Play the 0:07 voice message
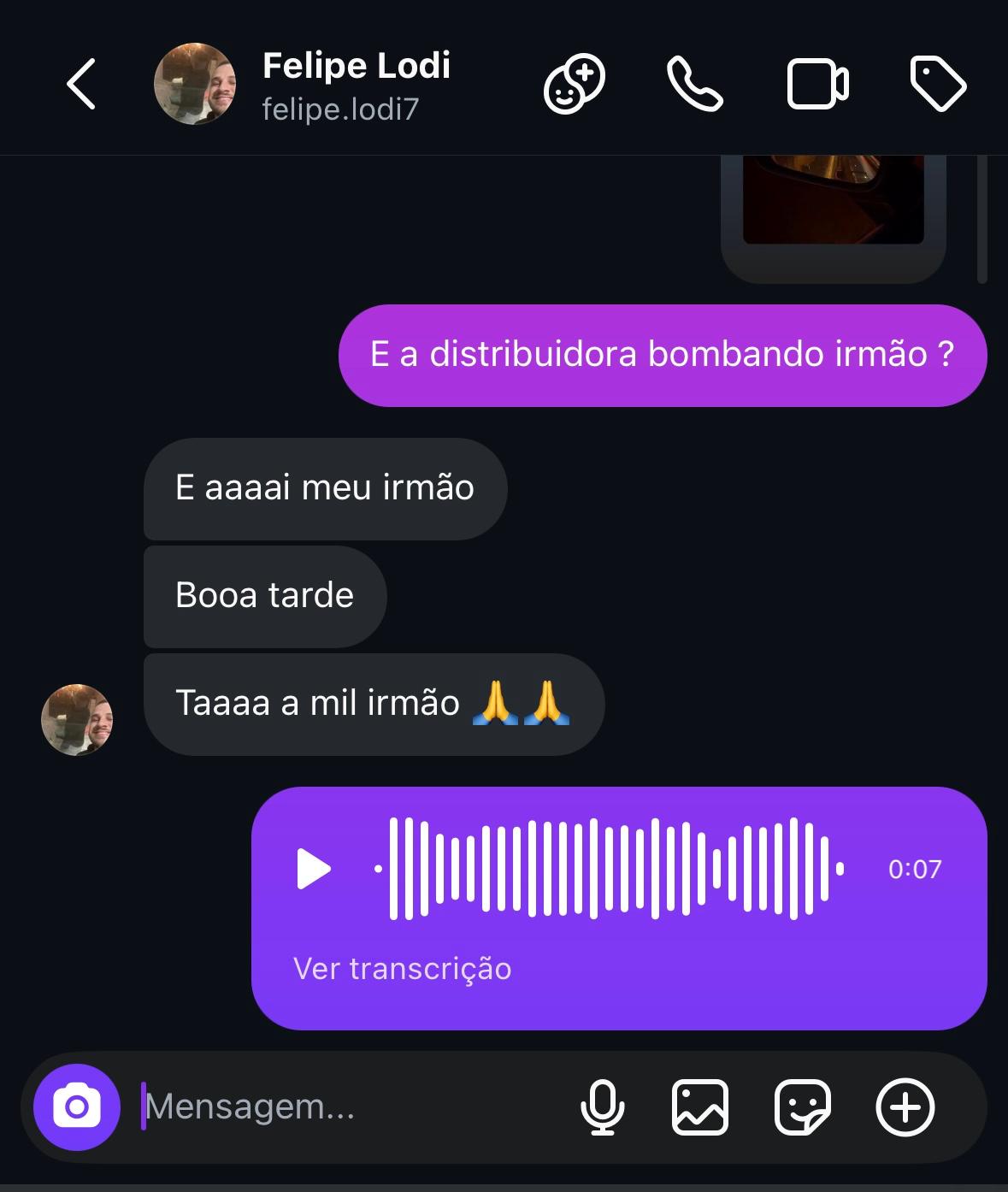1008x1192 pixels. [x=314, y=869]
